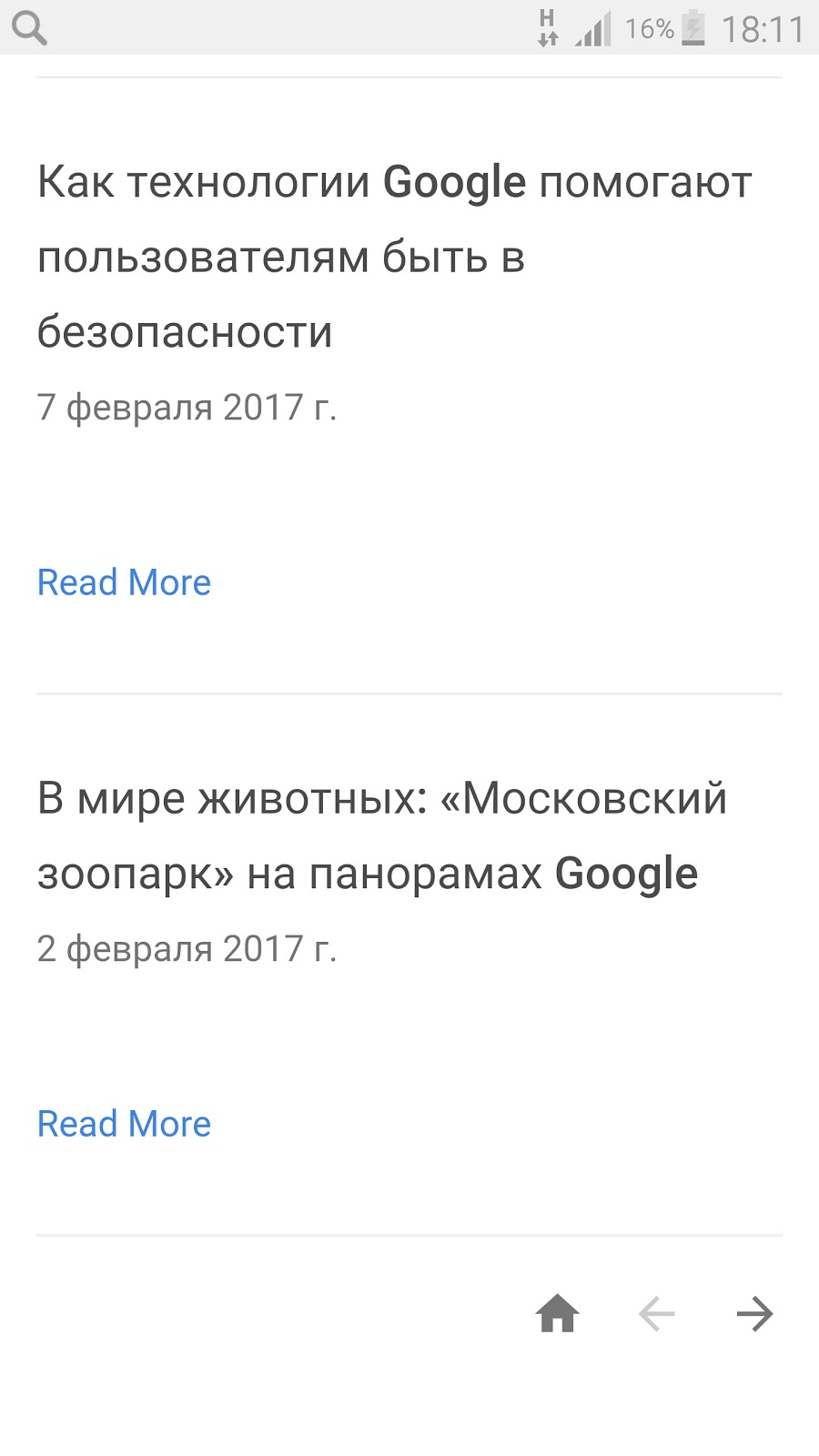Viewport: 819px width, 1456px height.
Task: Open Read More for Google security technologies article
Action: (124, 582)
